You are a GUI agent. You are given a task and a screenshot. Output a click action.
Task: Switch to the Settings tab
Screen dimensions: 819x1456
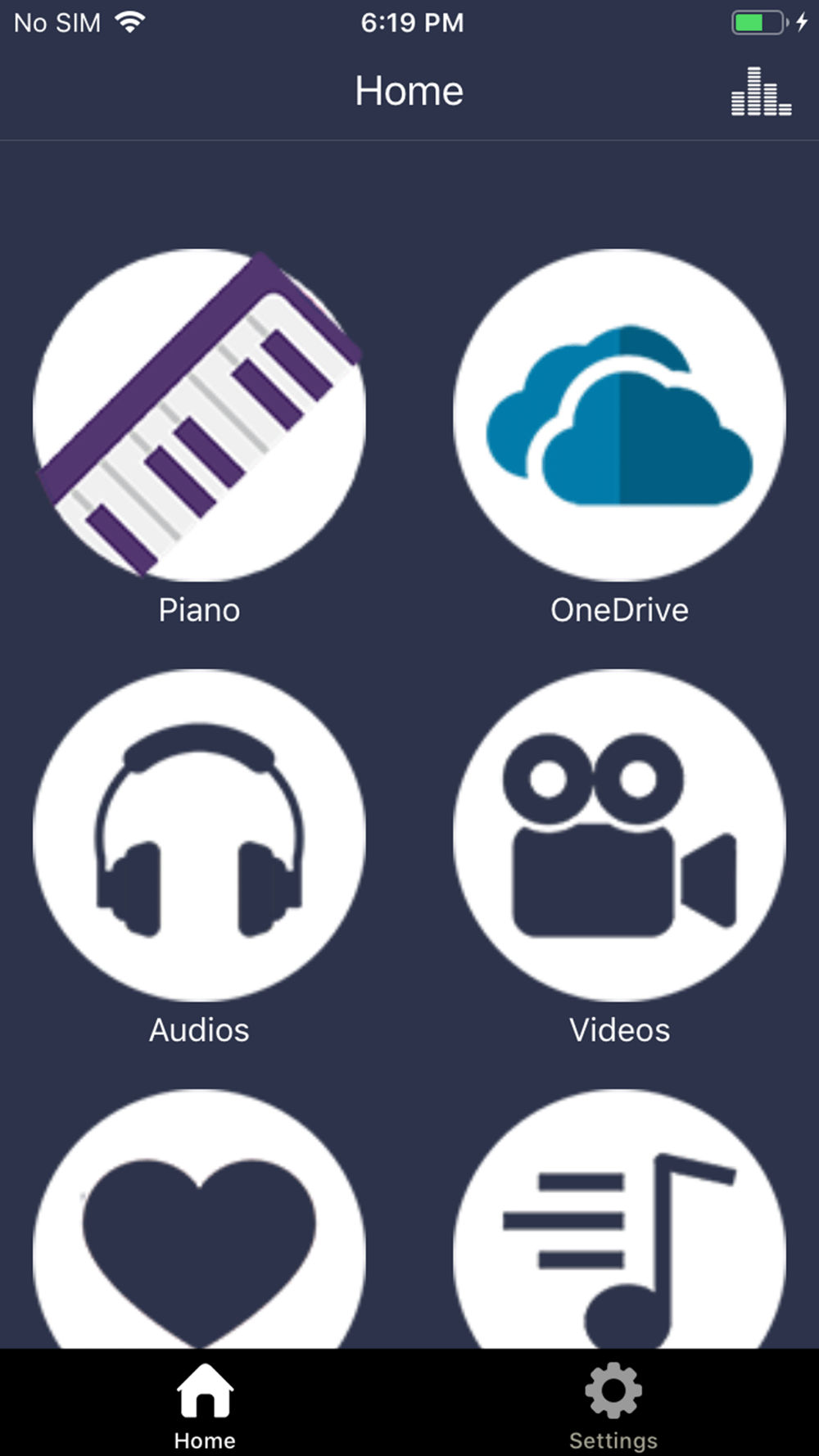pos(613,1405)
